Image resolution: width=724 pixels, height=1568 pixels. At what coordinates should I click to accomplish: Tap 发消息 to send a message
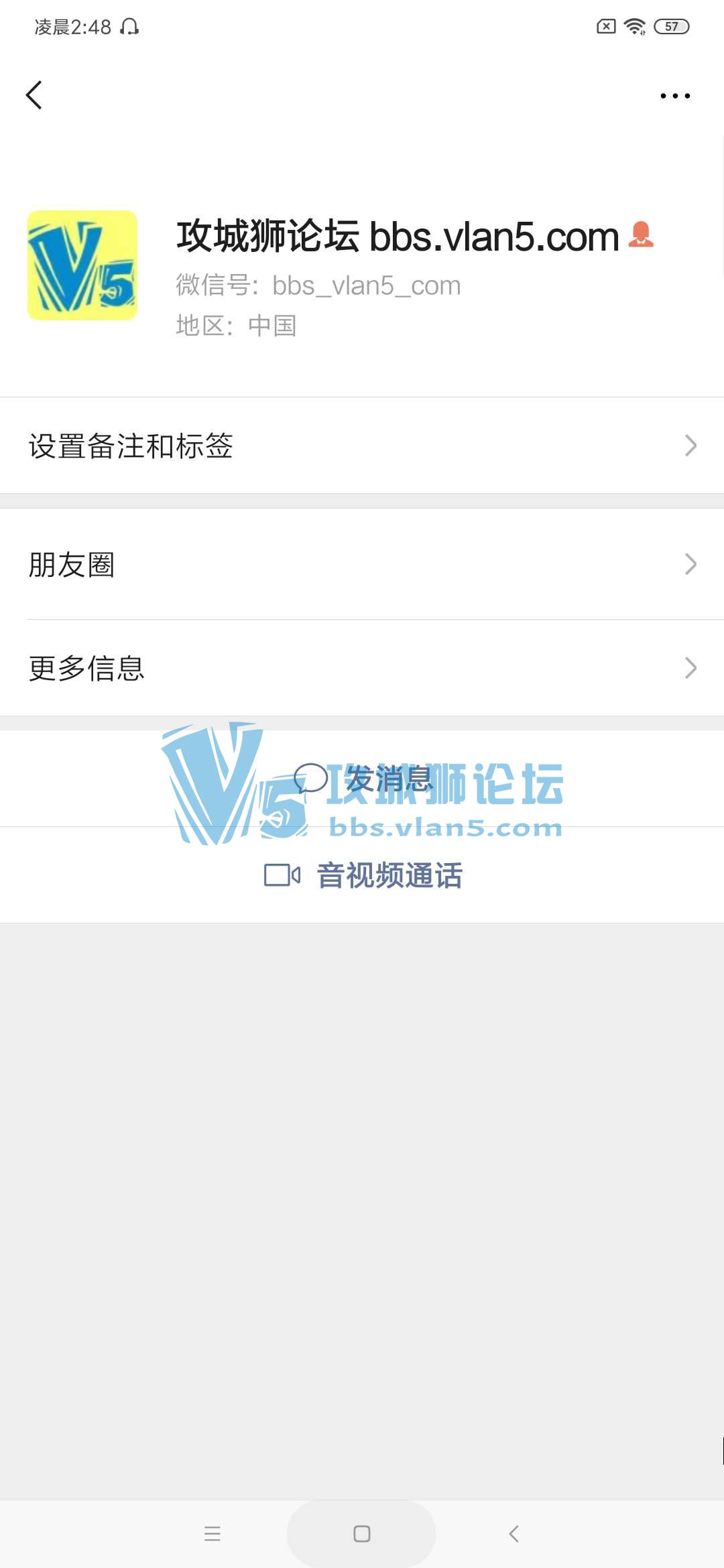363,779
